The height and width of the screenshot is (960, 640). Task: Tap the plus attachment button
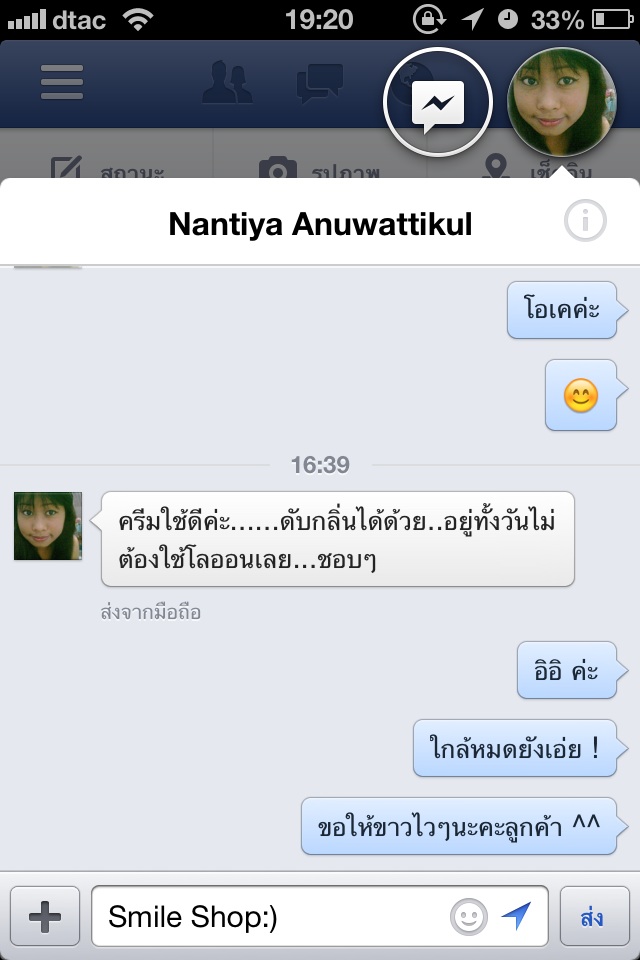click(x=45, y=916)
